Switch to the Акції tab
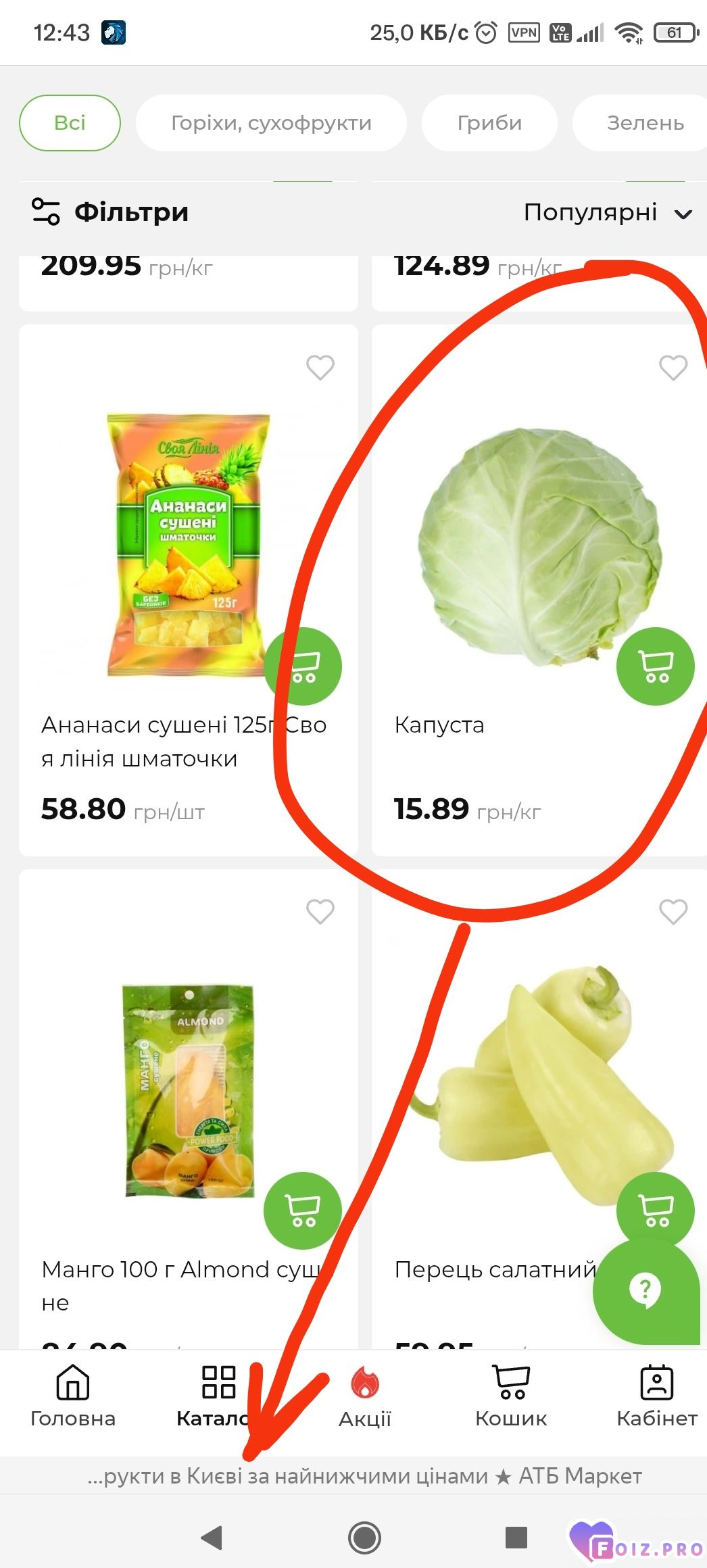The height and width of the screenshot is (1568, 707). coord(365,1396)
